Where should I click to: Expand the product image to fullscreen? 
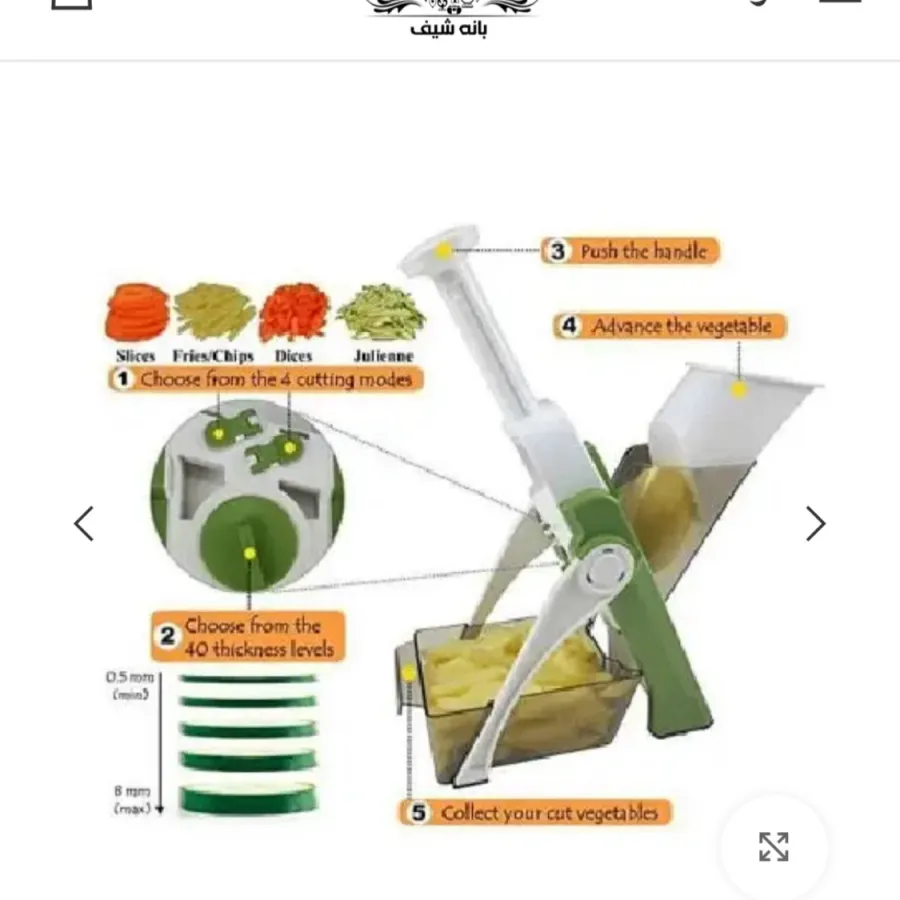(773, 846)
